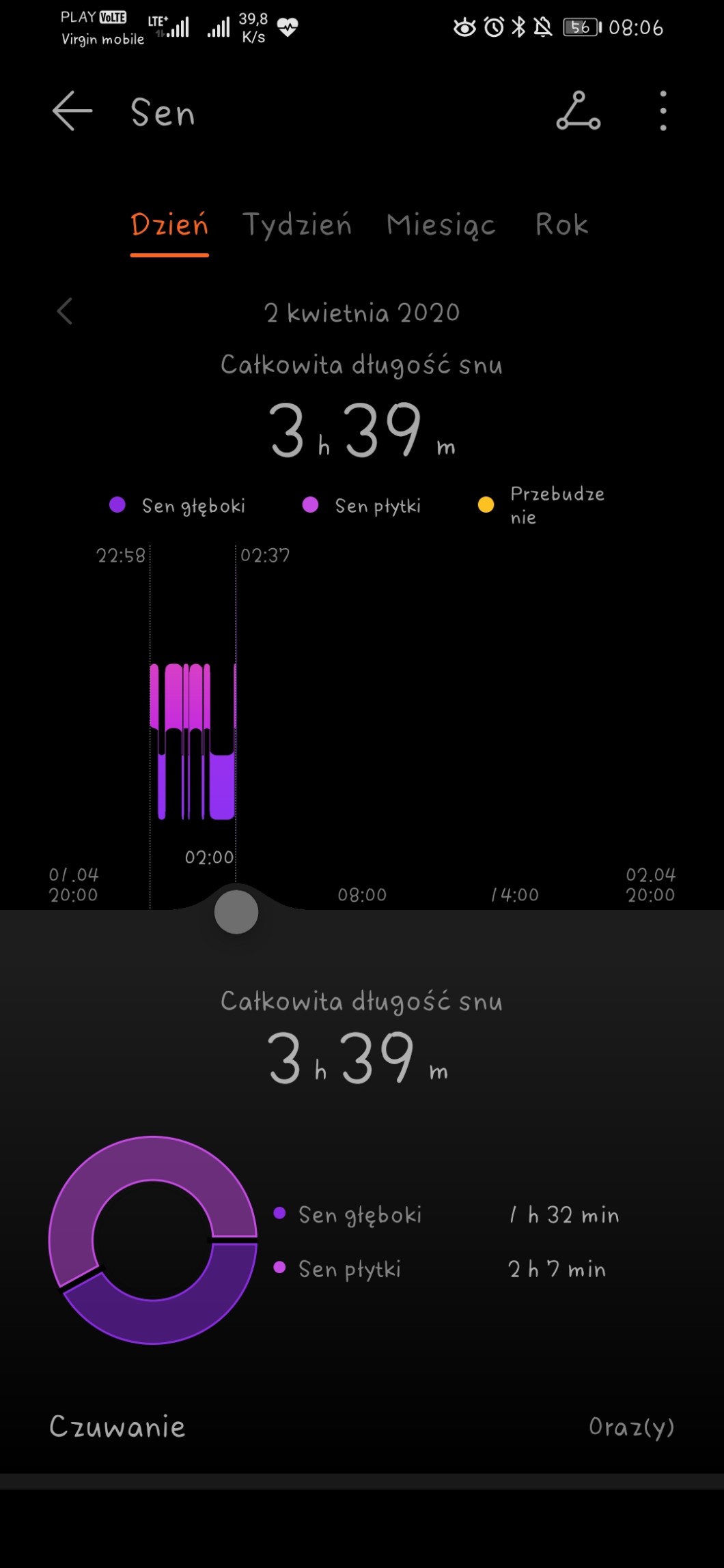Switch to the Rok tab
The height and width of the screenshot is (1568, 724).
pos(561,225)
